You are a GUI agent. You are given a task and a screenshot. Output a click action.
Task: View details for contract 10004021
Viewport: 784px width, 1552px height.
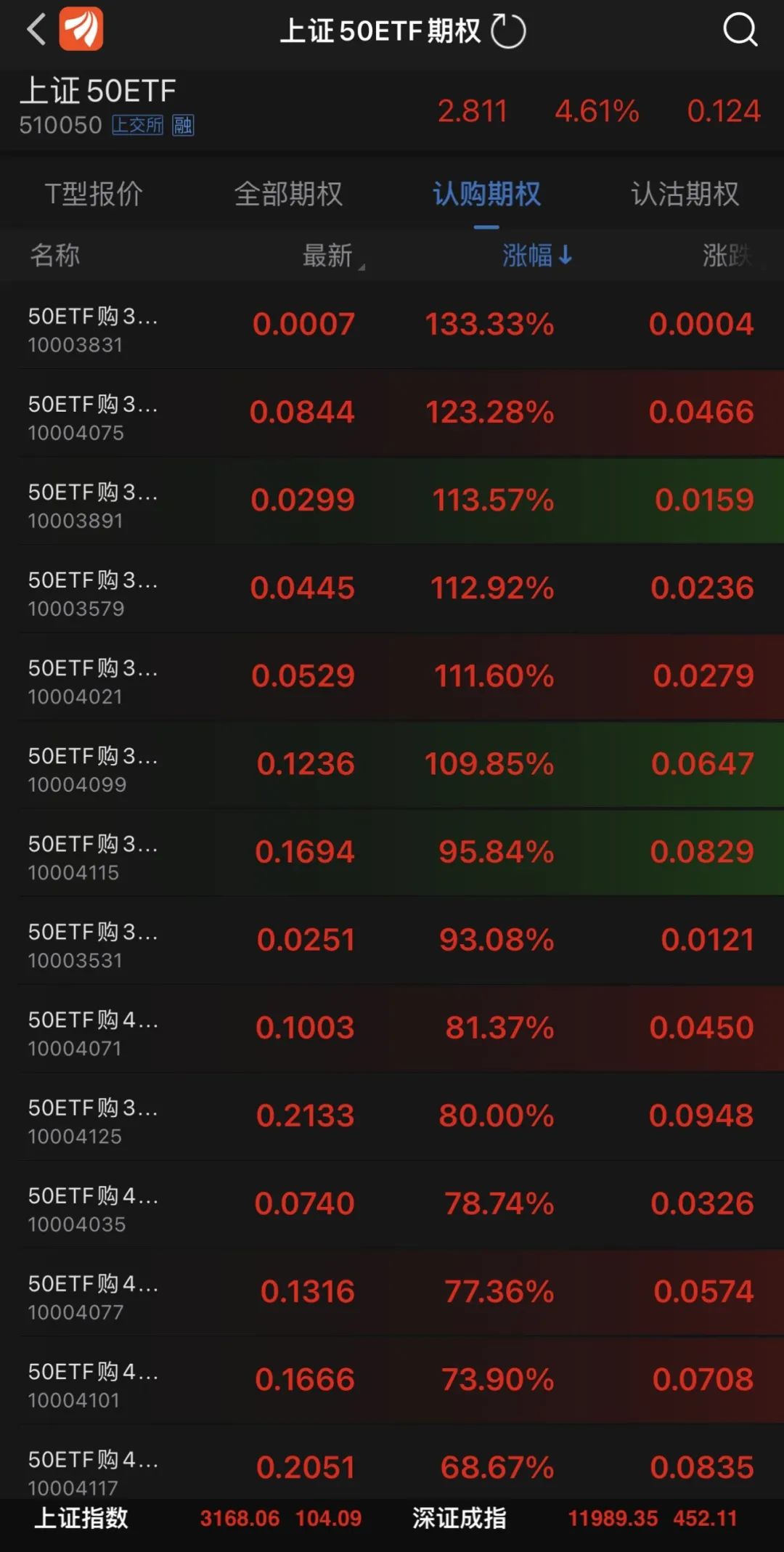pyautogui.click(x=392, y=676)
